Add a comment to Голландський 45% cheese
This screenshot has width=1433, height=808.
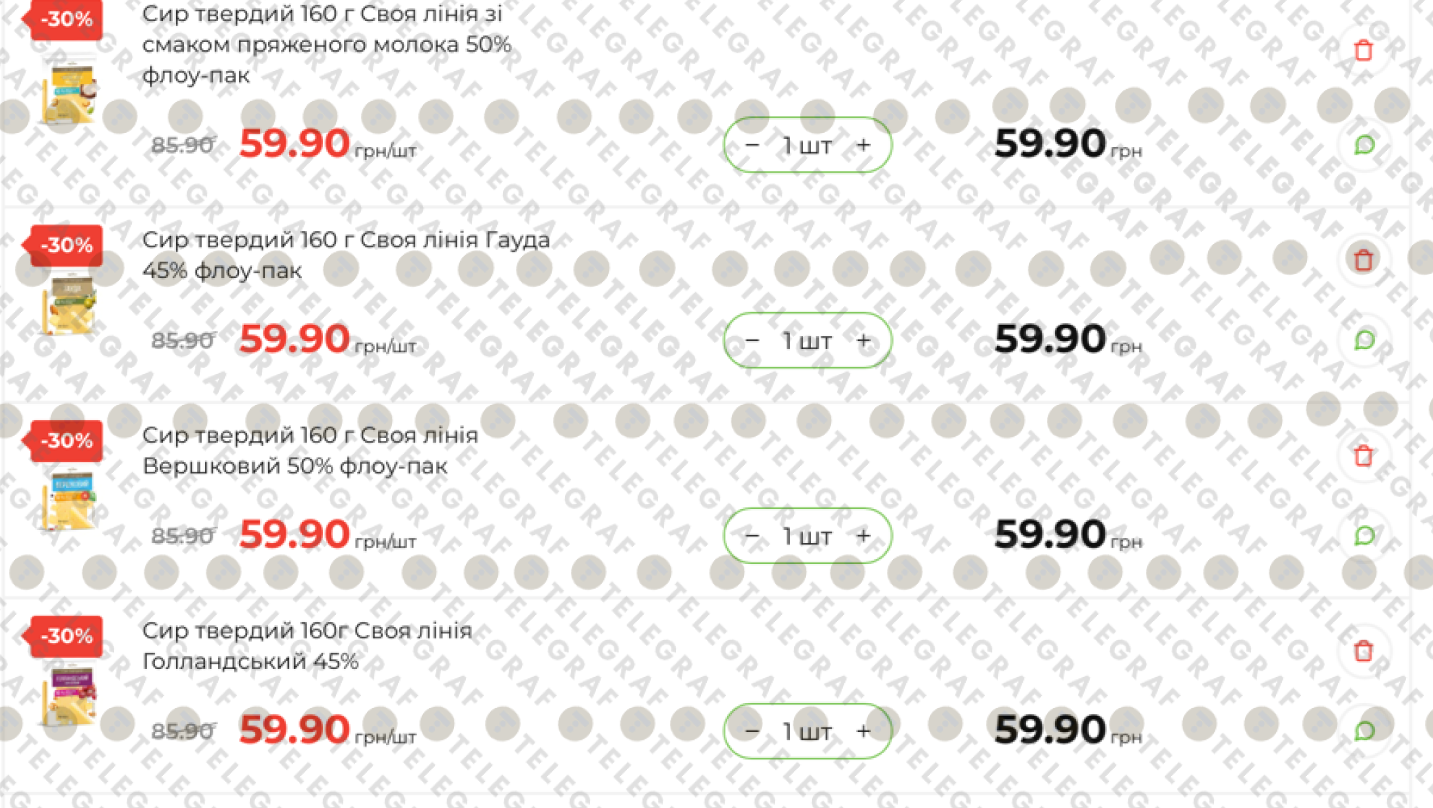point(1364,731)
